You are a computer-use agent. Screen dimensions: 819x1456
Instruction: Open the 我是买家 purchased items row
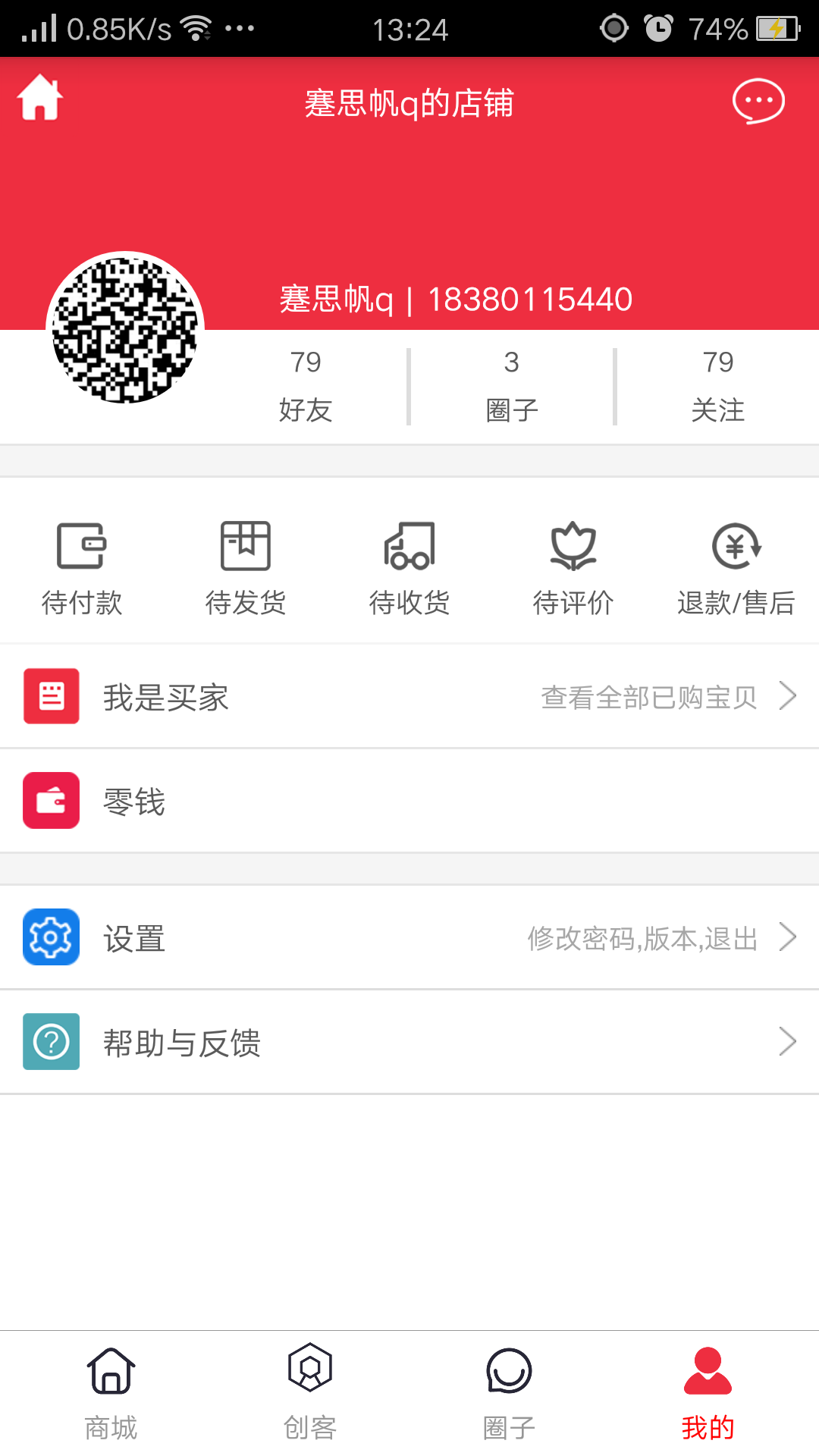(x=409, y=696)
